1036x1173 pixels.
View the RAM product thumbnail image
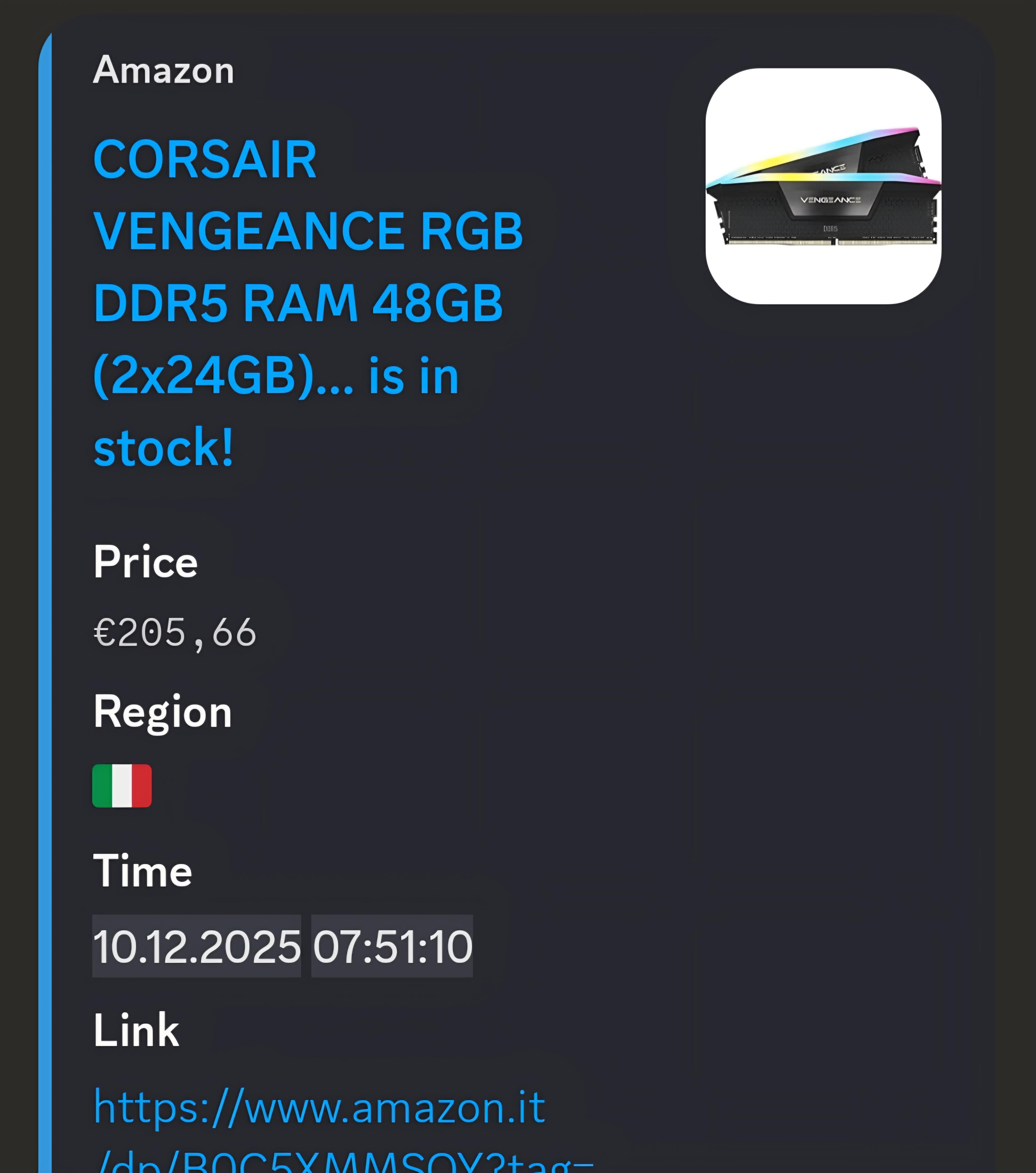click(823, 187)
